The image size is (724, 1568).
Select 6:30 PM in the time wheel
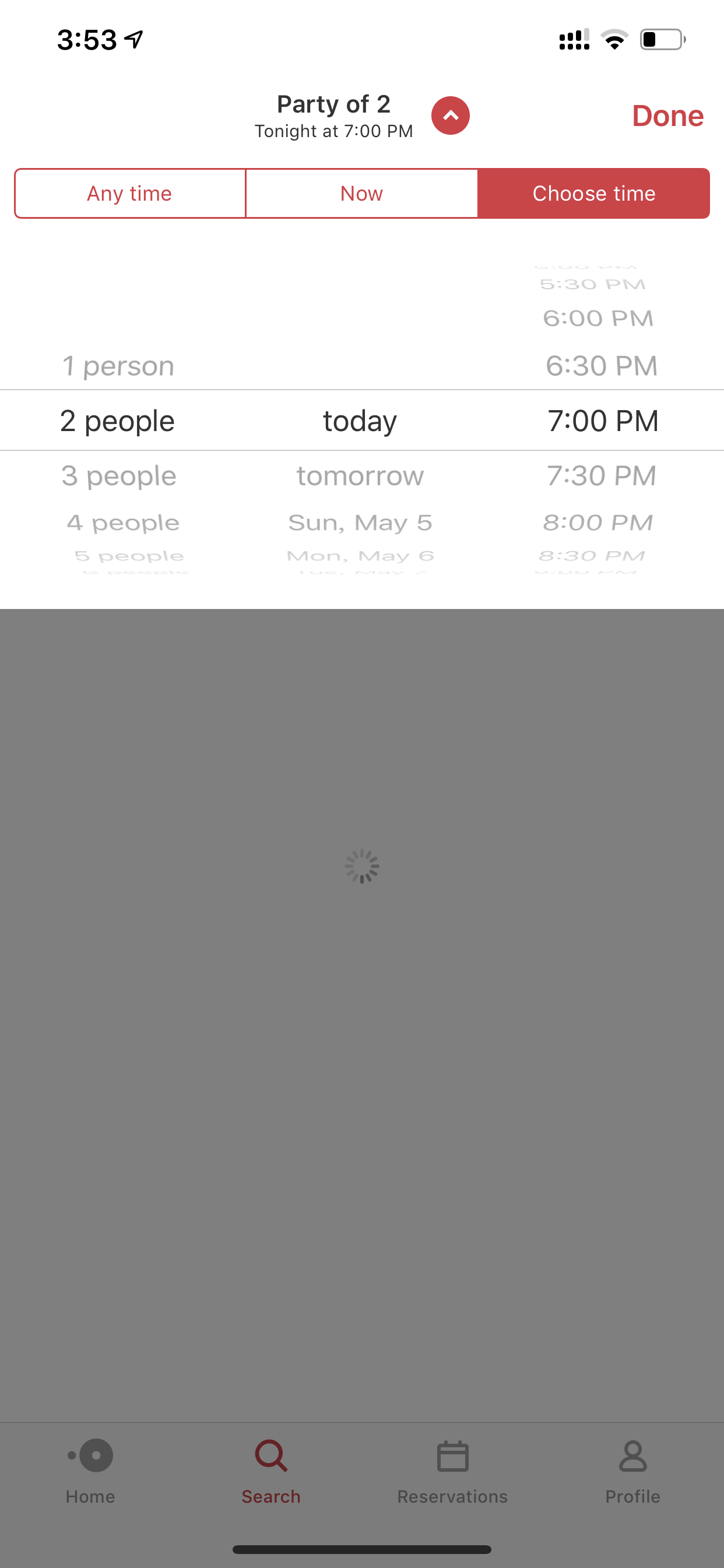pos(602,366)
